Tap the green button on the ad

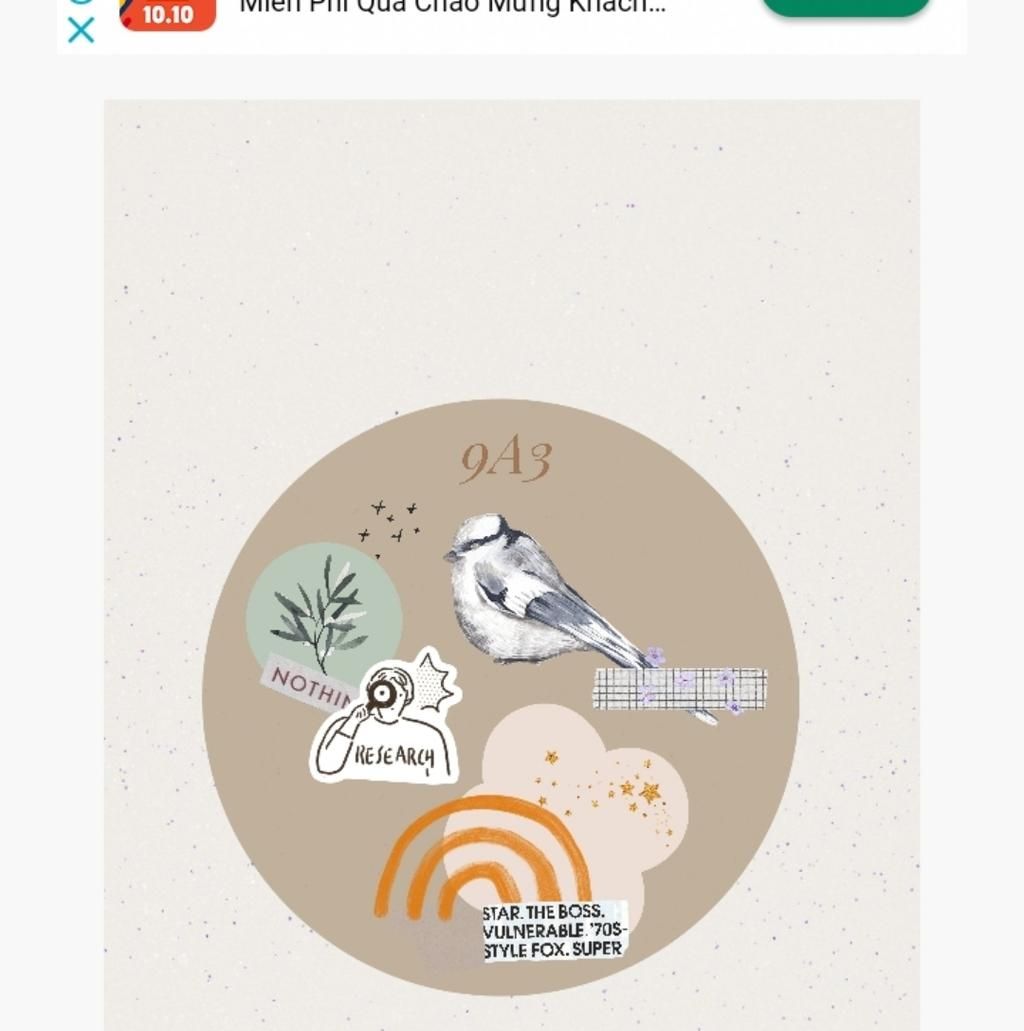point(846,7)
